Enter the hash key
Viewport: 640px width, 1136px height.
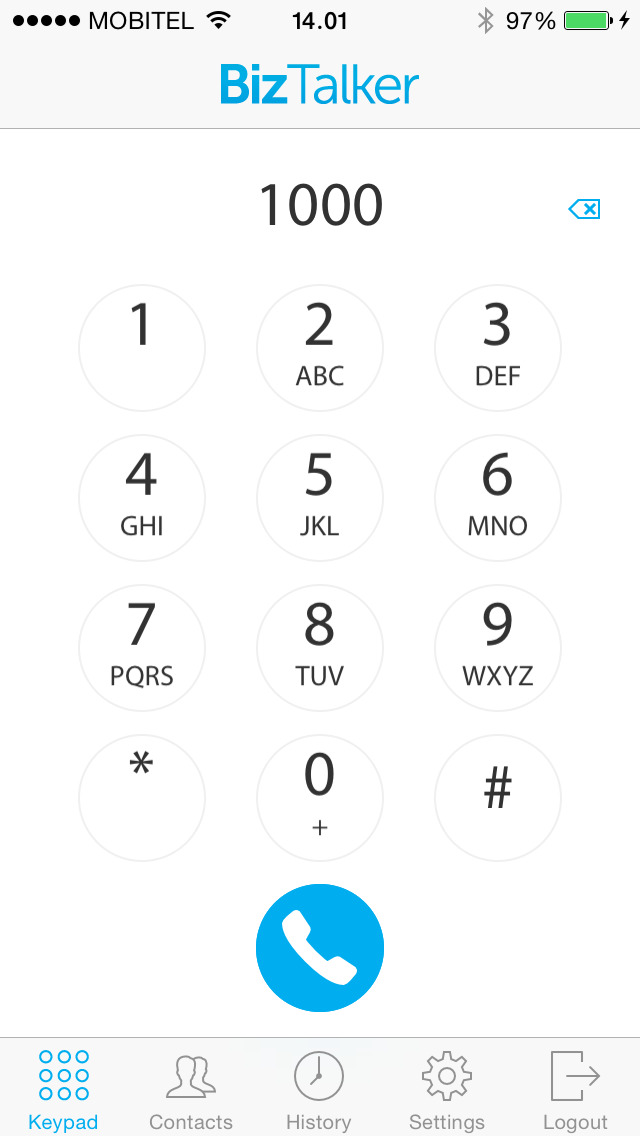point(498,798)
